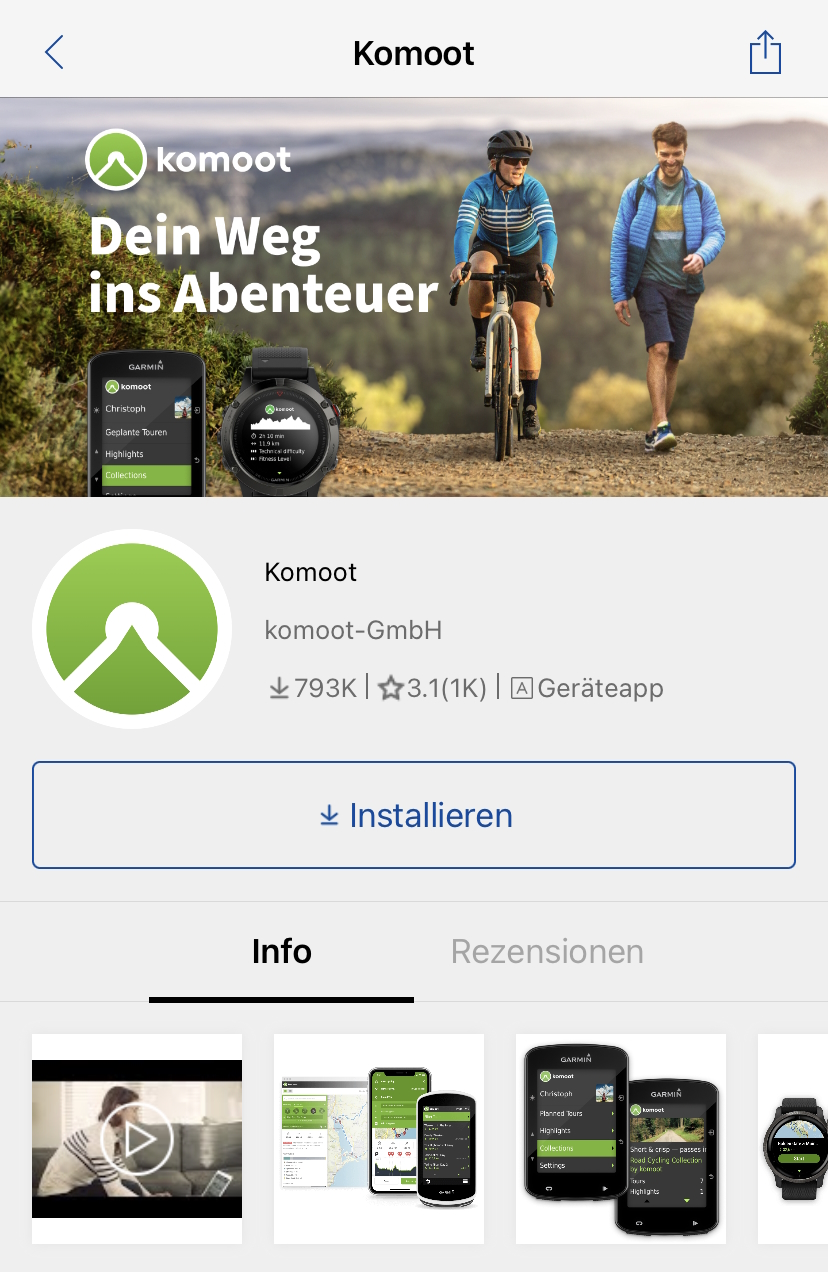Install the Komoot app
Screen dimensions: 828x1272
click(414, 815)
